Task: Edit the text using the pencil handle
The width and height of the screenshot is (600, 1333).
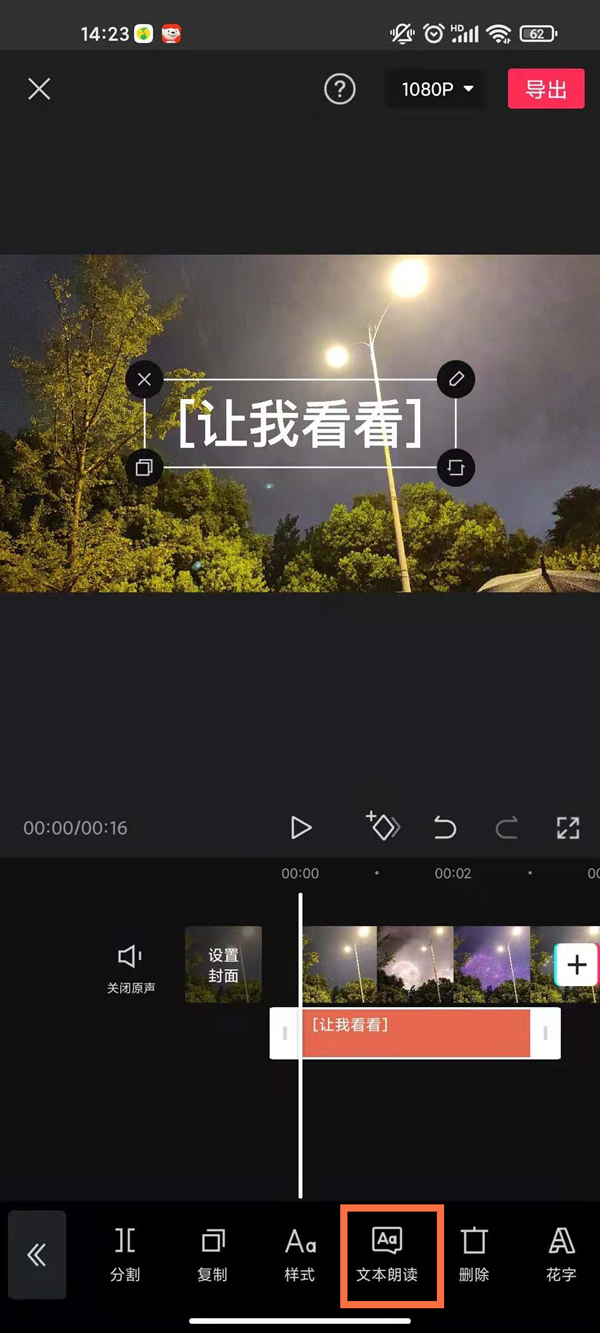Action: point(456,380)
